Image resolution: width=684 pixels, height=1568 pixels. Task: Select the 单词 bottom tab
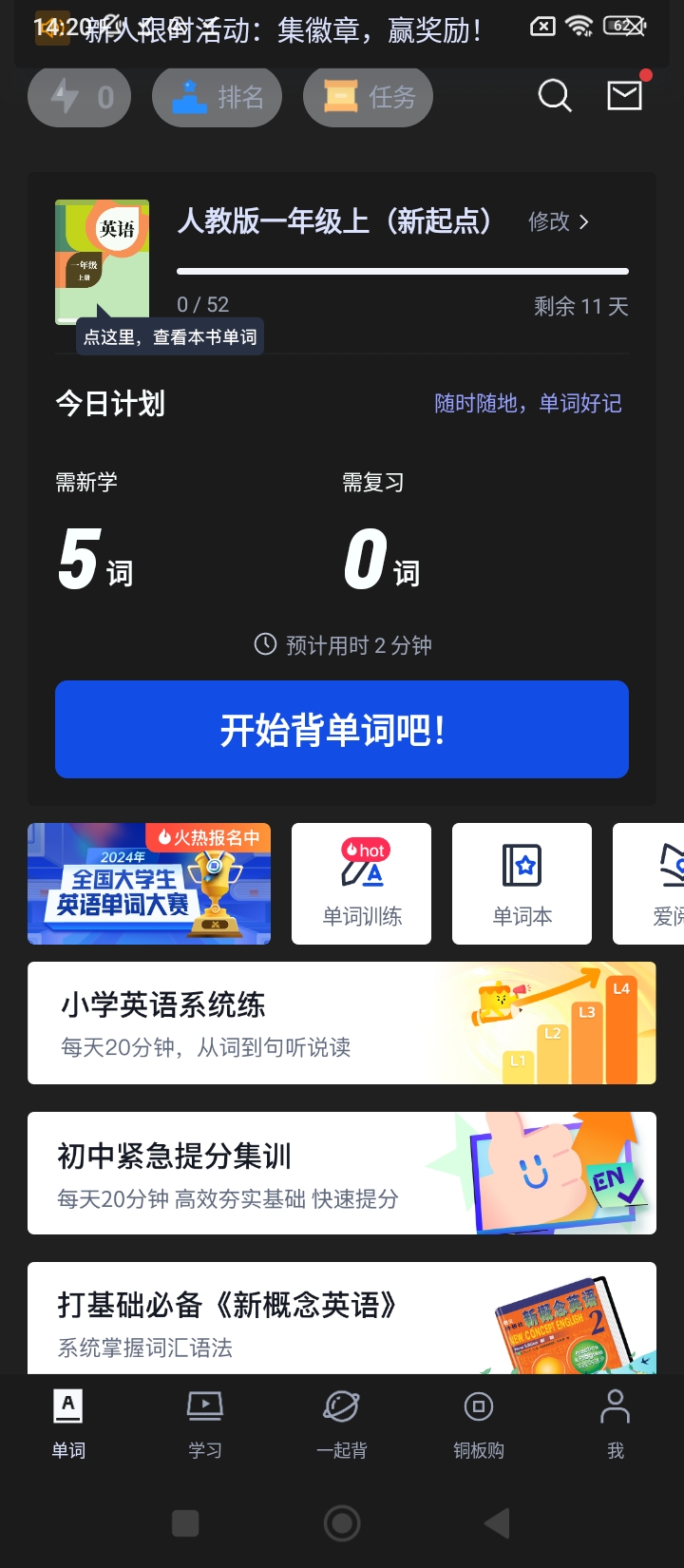[x=68, y=1423]
